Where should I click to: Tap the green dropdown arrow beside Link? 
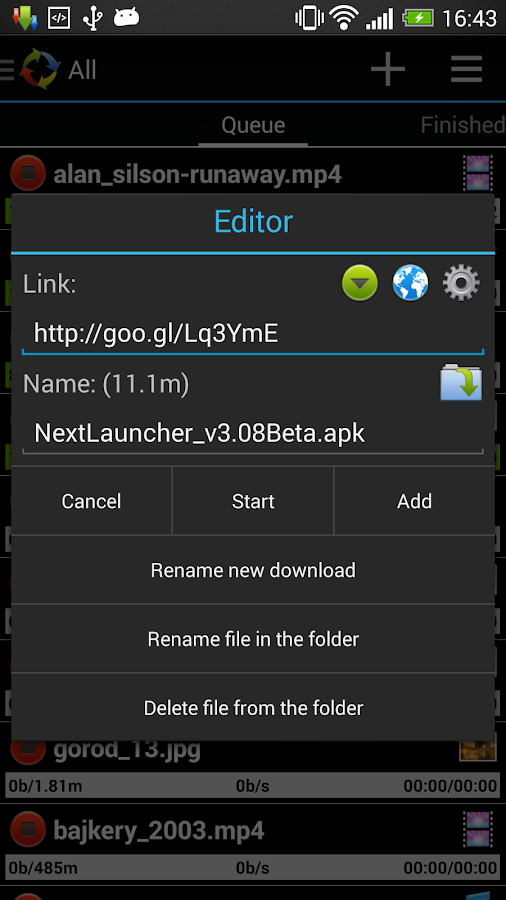[x=360, y=283]
